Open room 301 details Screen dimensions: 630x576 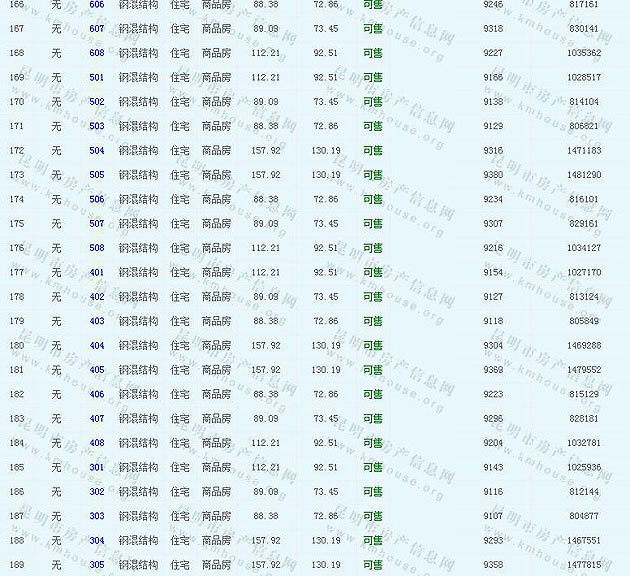point(96,467)
